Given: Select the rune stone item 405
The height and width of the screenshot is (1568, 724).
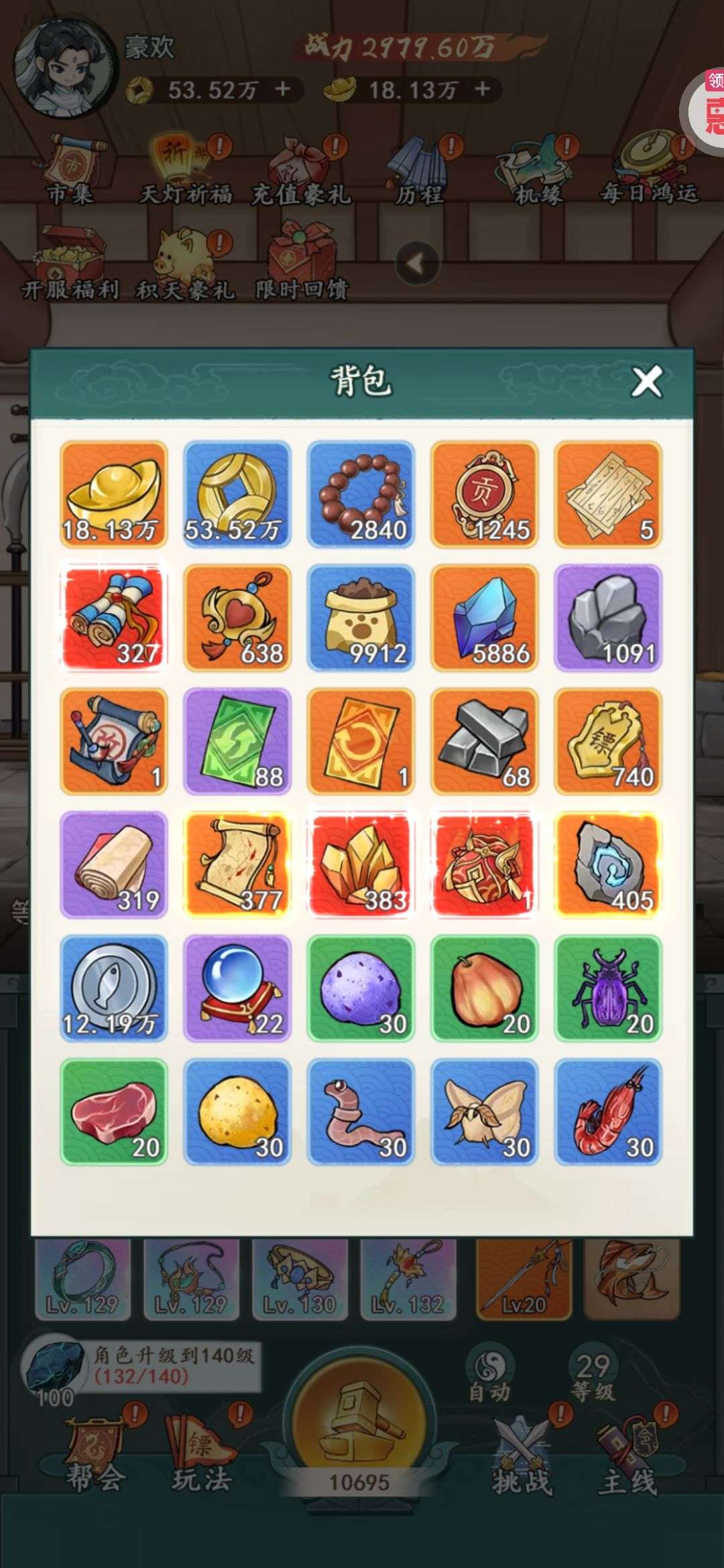Looking at the screenshot, I should coord(608,864).
